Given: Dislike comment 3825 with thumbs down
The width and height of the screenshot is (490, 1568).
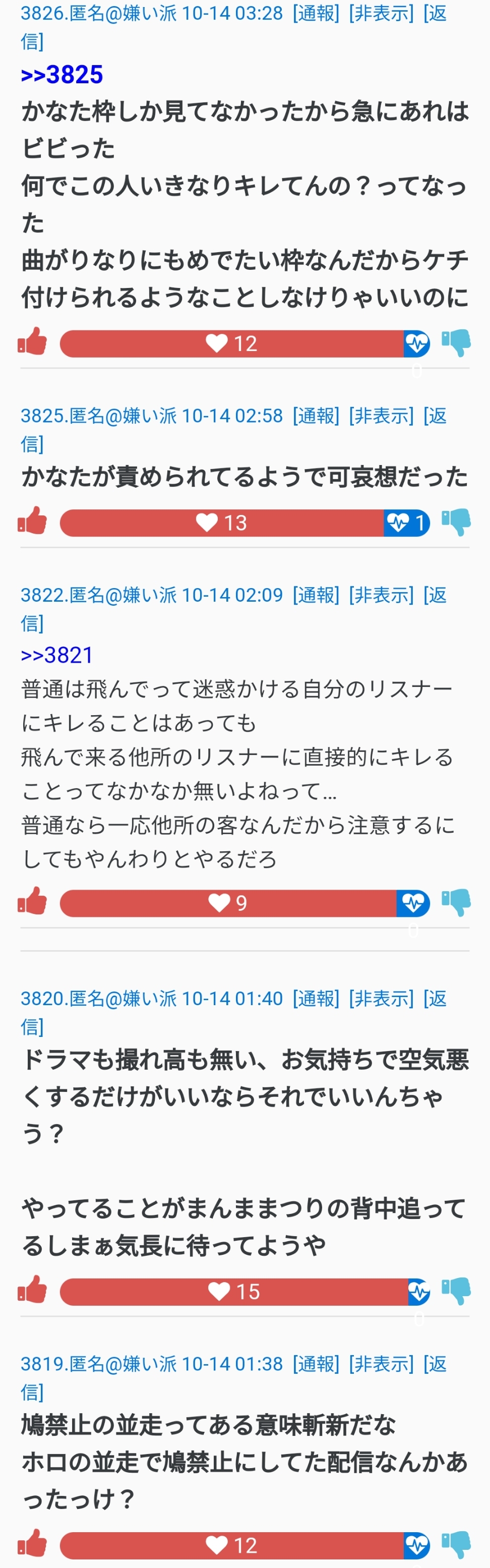Looking at the screenshot, I should (x=456, y=521).
